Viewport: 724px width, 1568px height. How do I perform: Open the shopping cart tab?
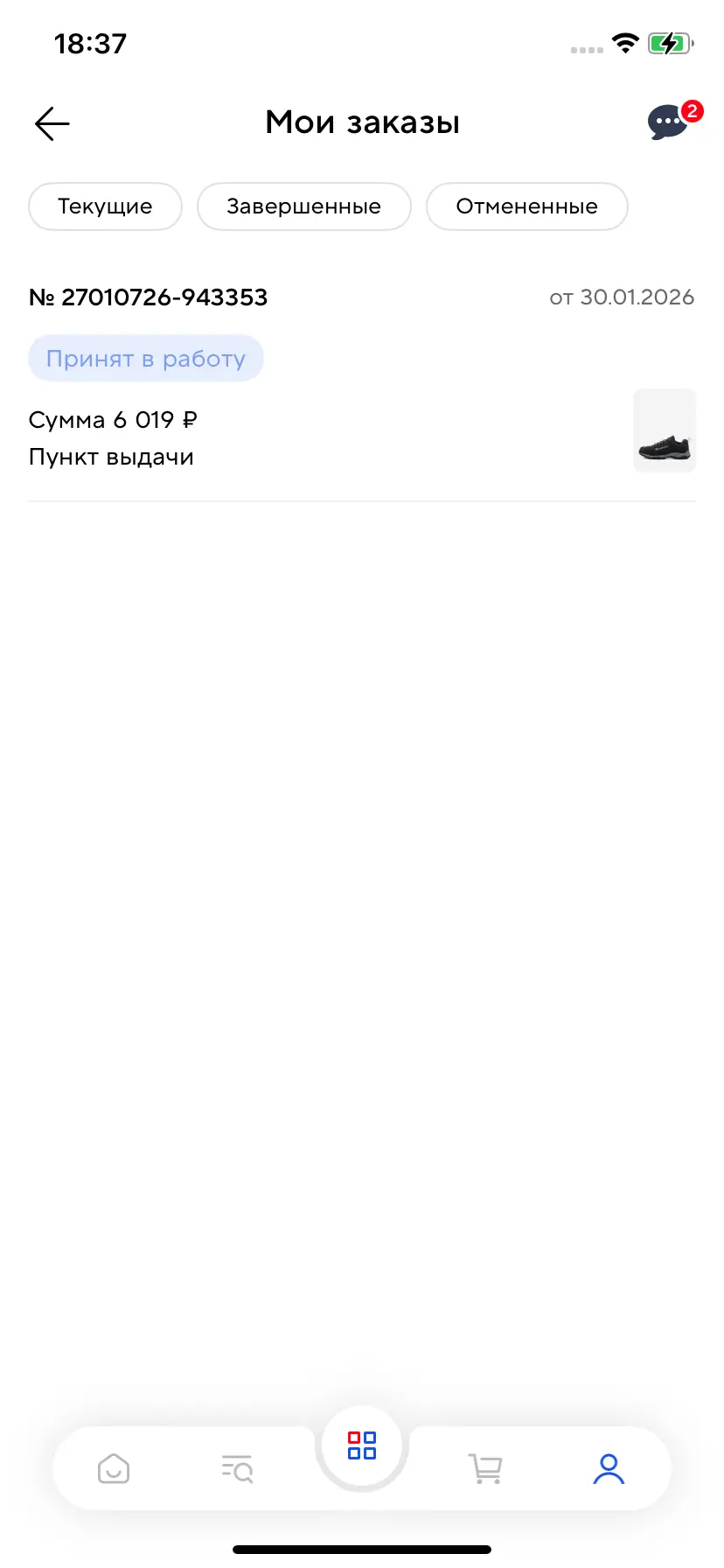485,1468
